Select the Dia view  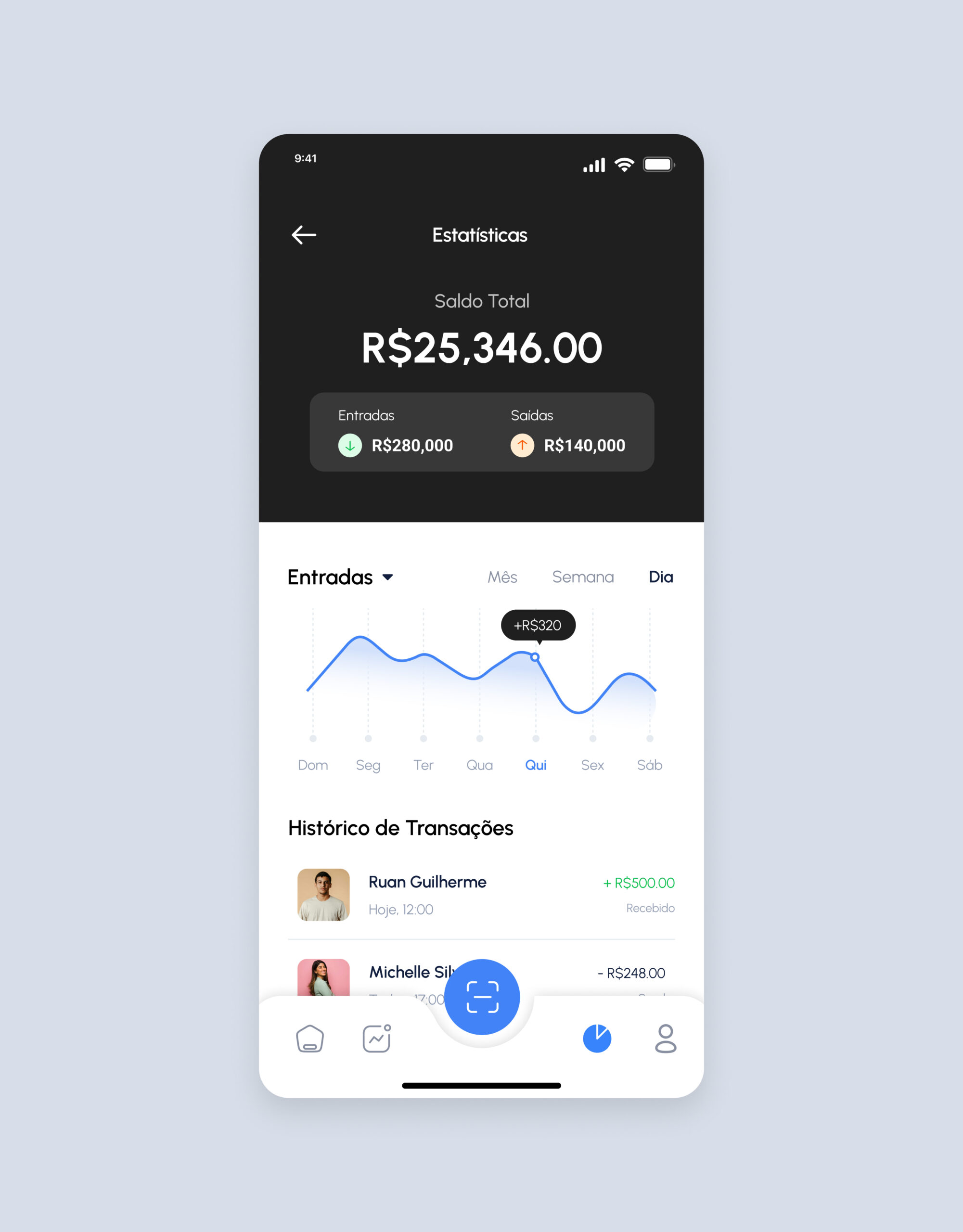click(661, 577)
